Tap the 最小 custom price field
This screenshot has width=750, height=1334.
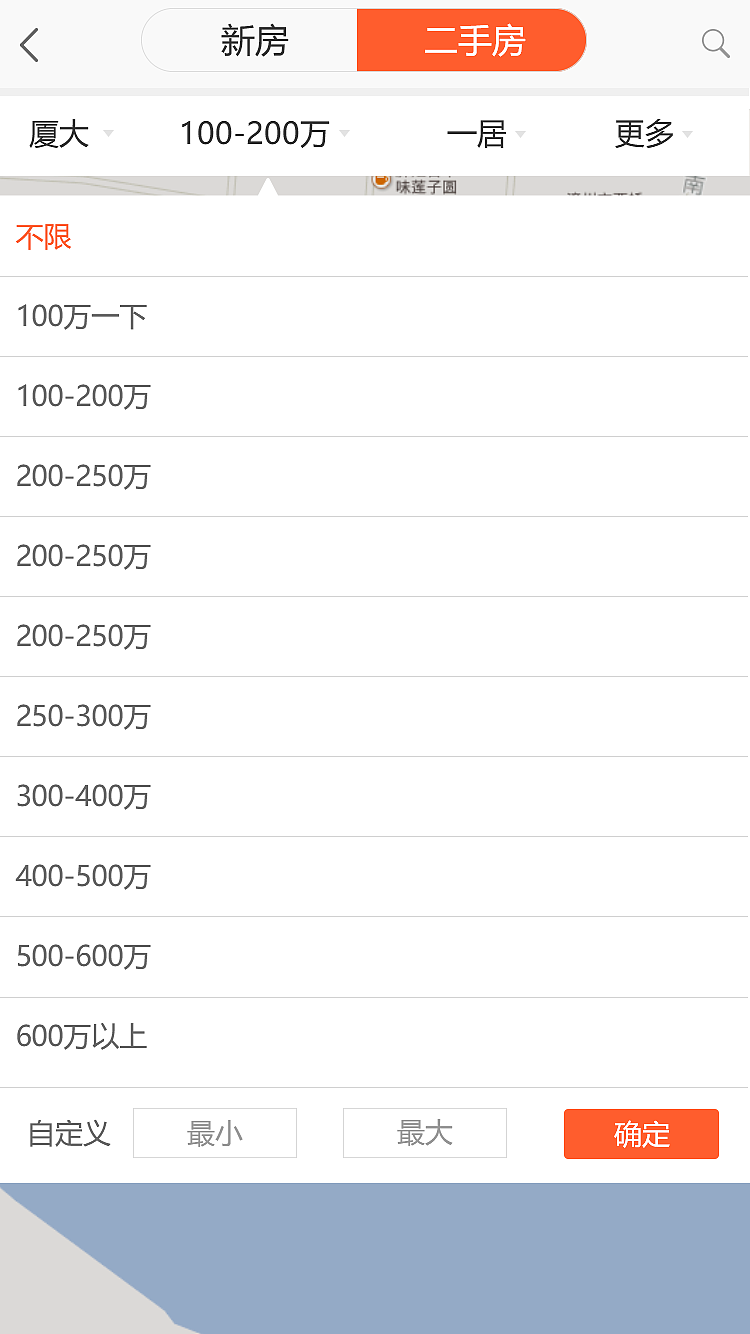tap(215, 1133)
